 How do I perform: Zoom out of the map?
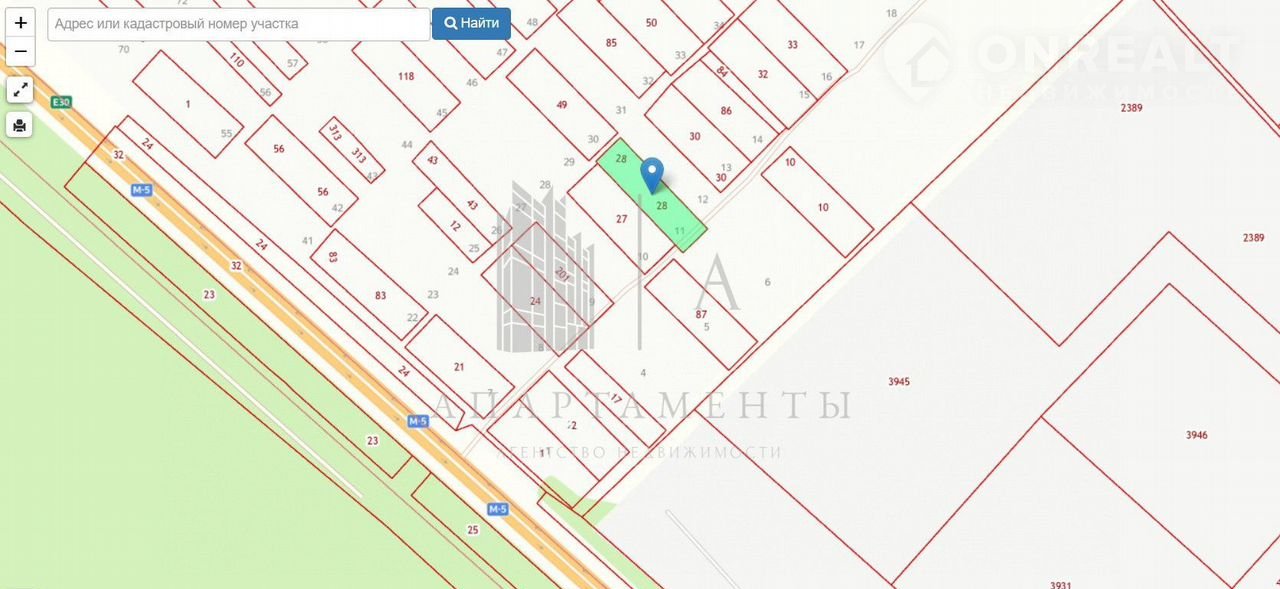coord(20,51)
